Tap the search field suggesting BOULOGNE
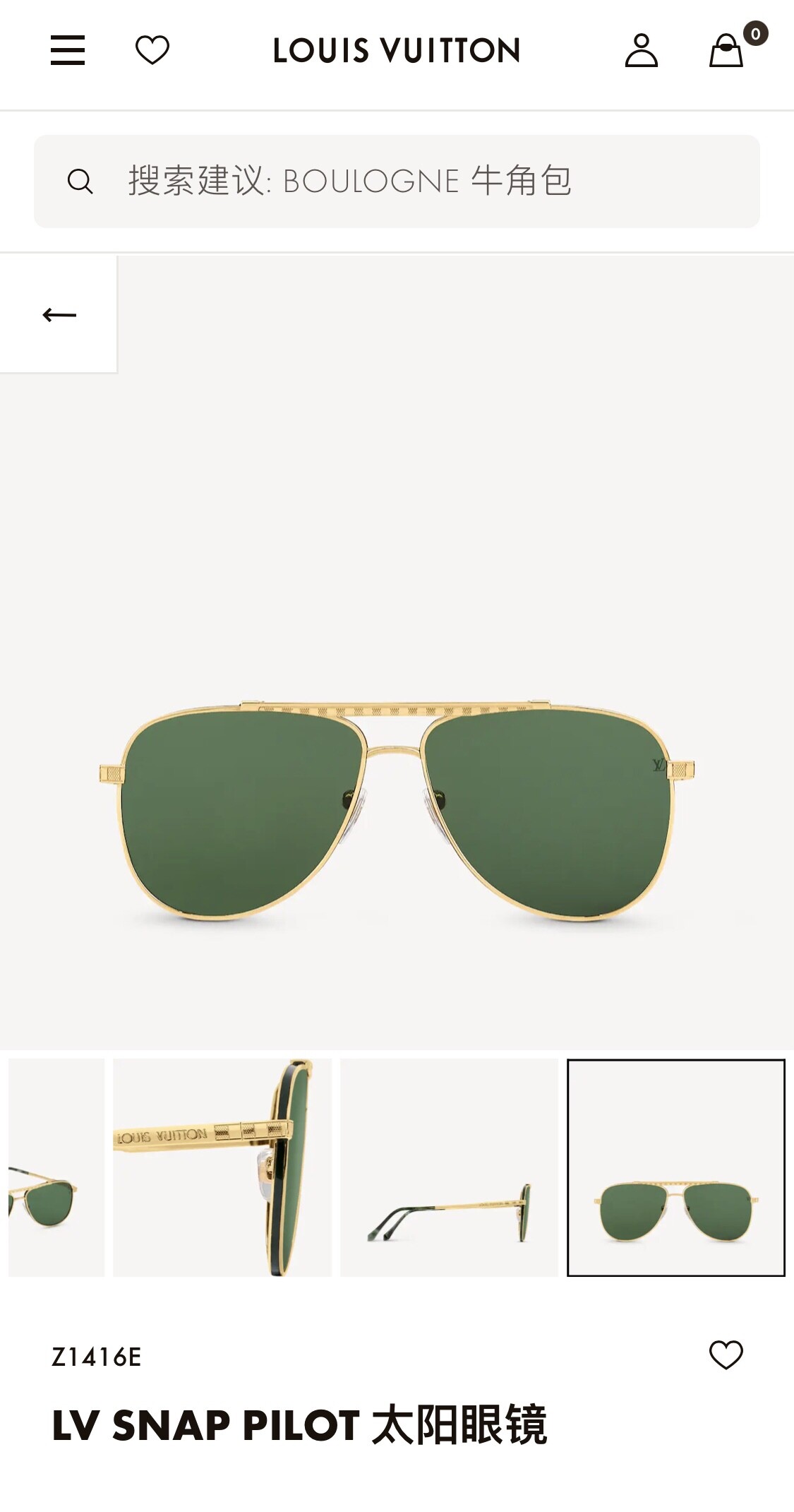This screenshot has width=794, height=1512. pyautogui.click(x=397, y=181)
